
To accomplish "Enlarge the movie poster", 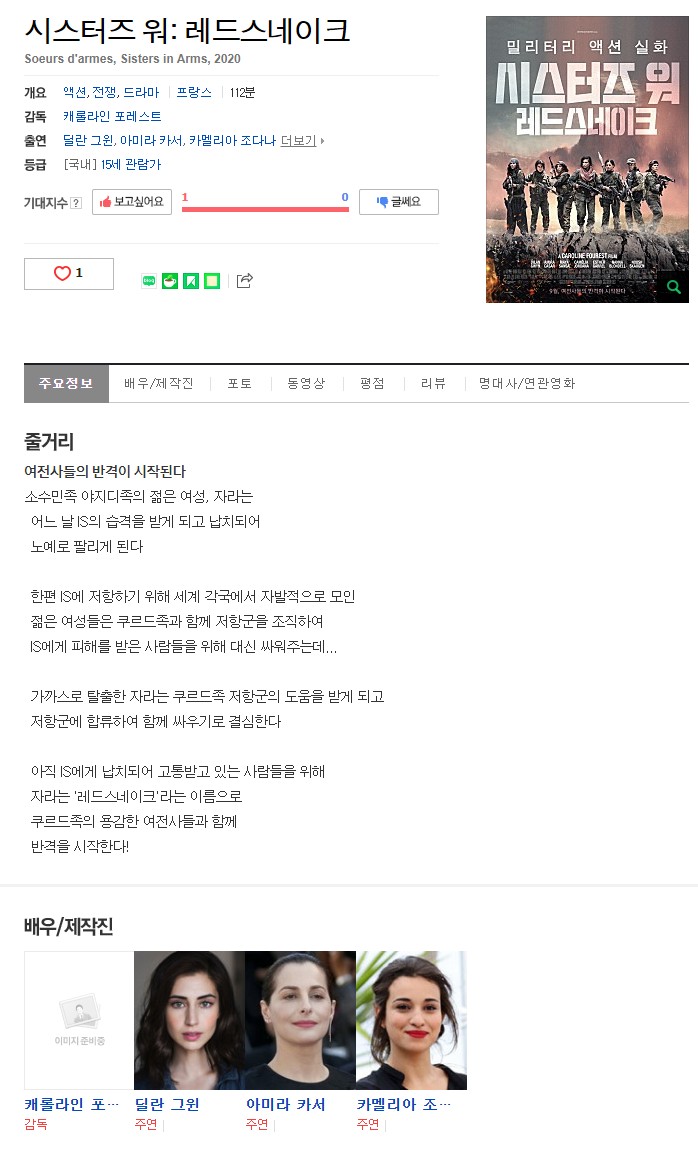I will (x=587, y=158).
